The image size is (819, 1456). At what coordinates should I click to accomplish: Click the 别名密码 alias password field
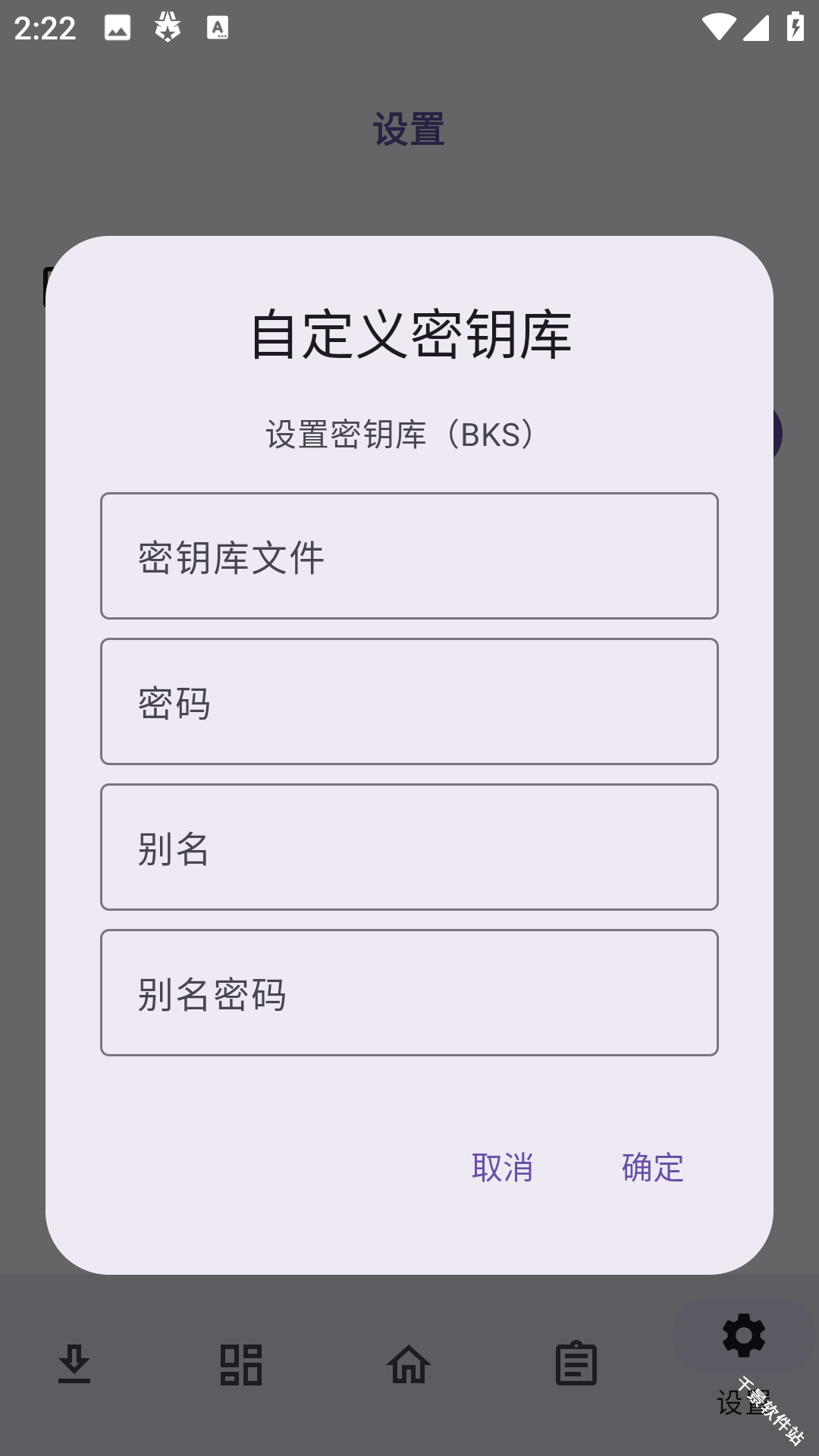409,992
